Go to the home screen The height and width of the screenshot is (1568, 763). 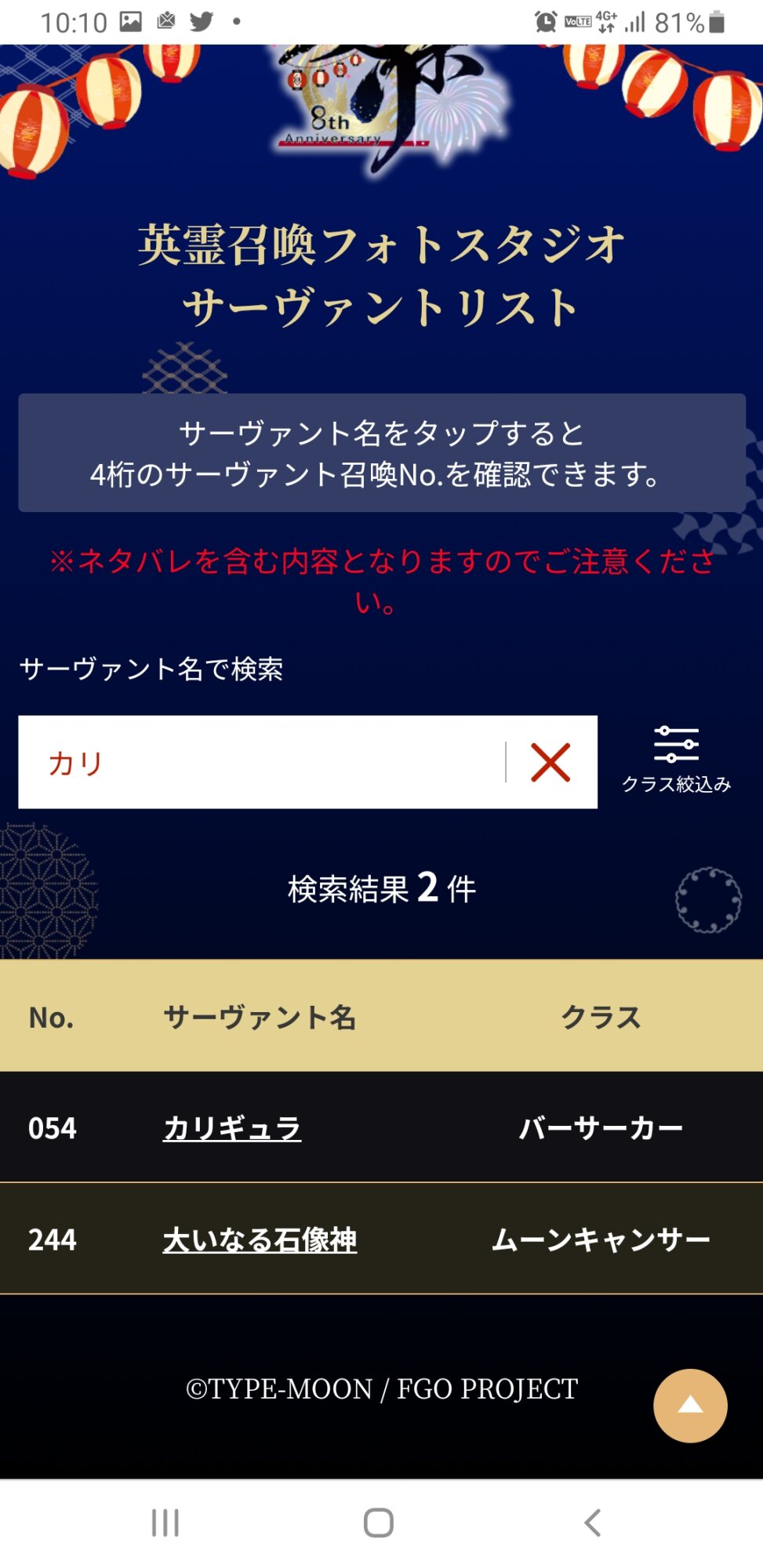tap(379, 1523)
